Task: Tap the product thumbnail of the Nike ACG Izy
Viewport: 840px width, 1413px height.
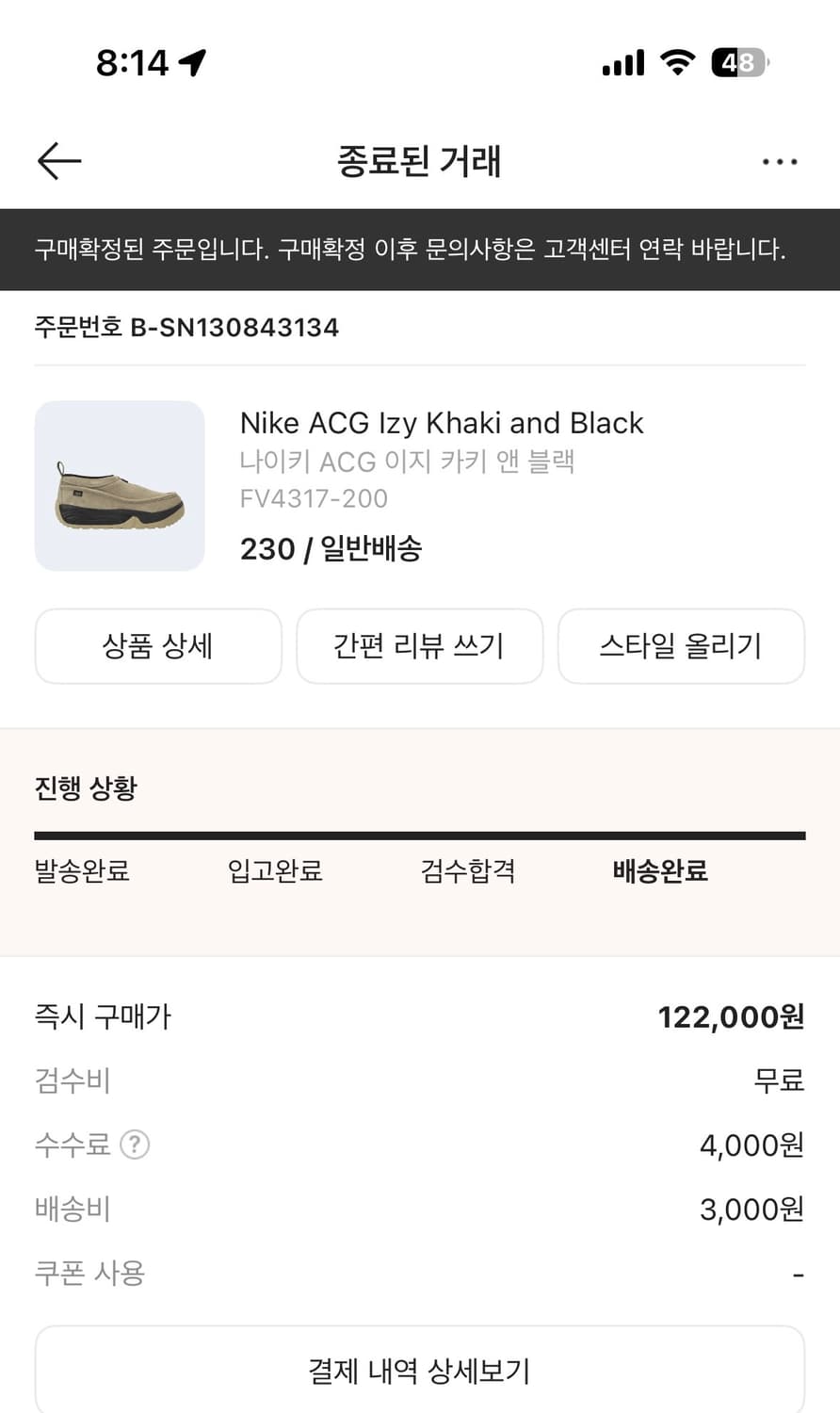Action: [120, 486]
